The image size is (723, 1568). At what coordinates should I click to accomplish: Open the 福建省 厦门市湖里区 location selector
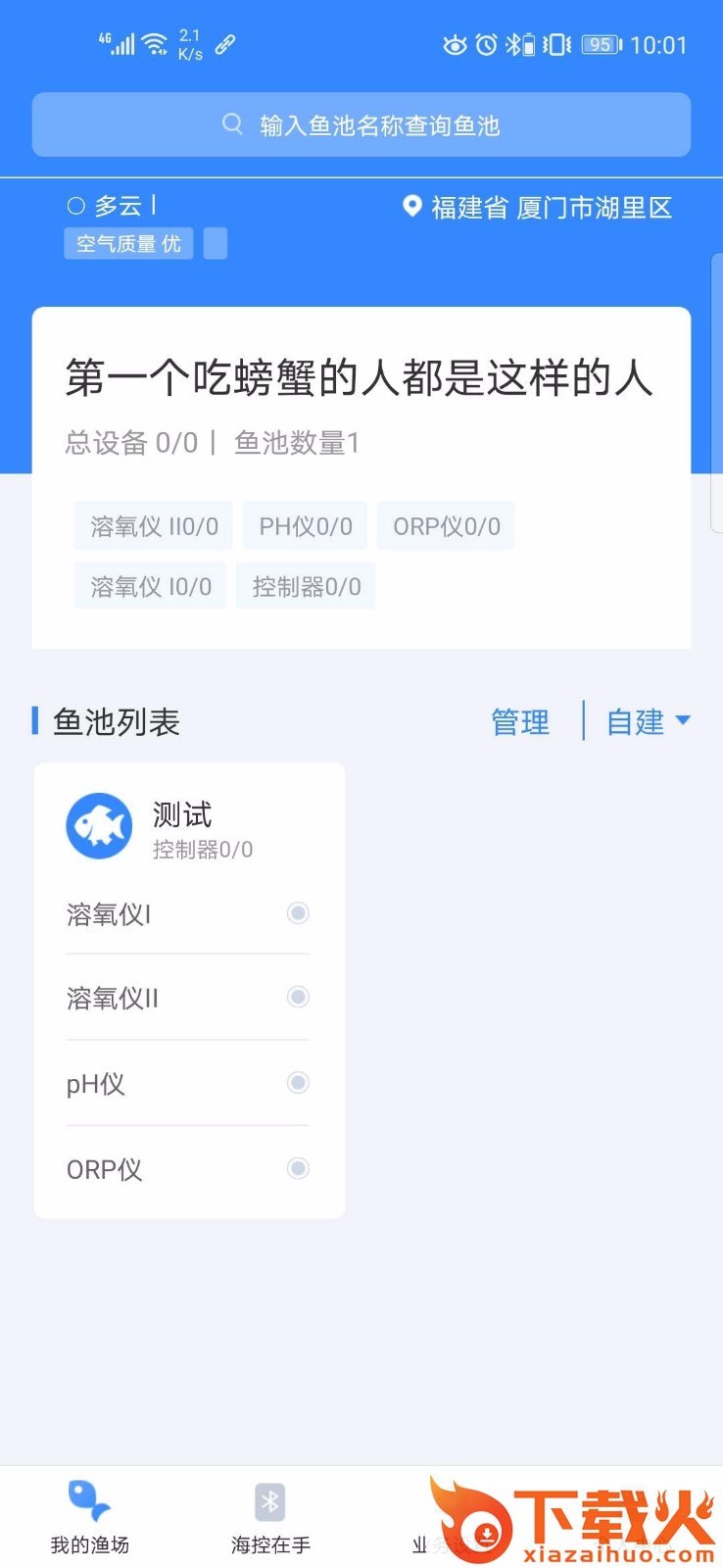pos(538,208)
